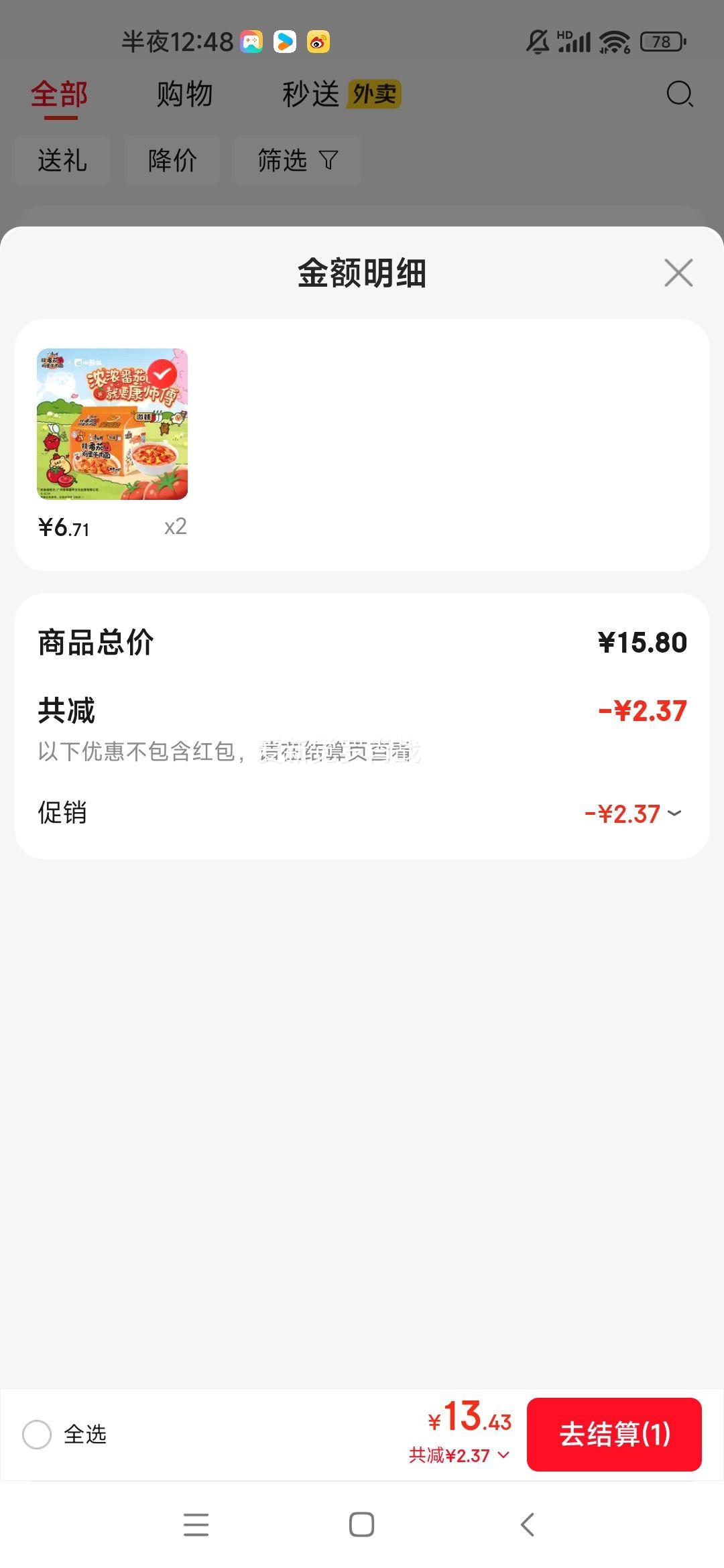Switch to the 购物 shopping tab
Image resolution: width=724 pixels, height=1568 pixels.
(x=184, y=94)
